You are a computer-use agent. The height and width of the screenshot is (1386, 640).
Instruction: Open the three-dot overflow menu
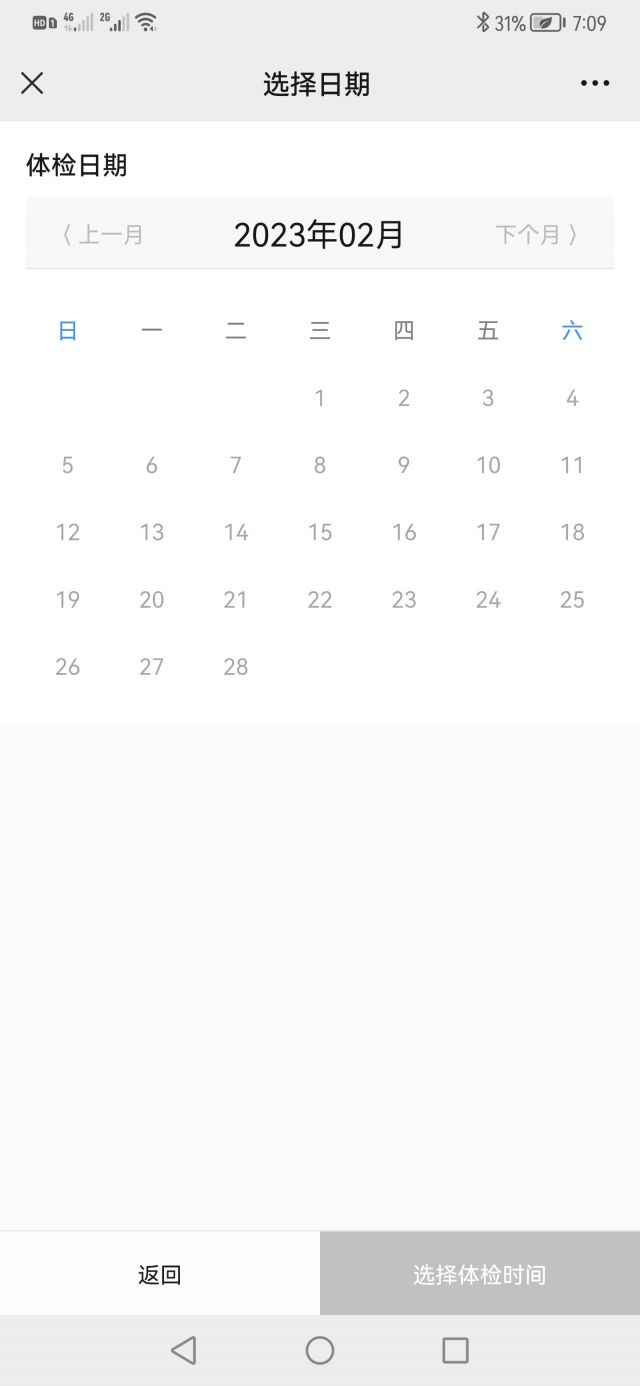(x=595, y=83)
